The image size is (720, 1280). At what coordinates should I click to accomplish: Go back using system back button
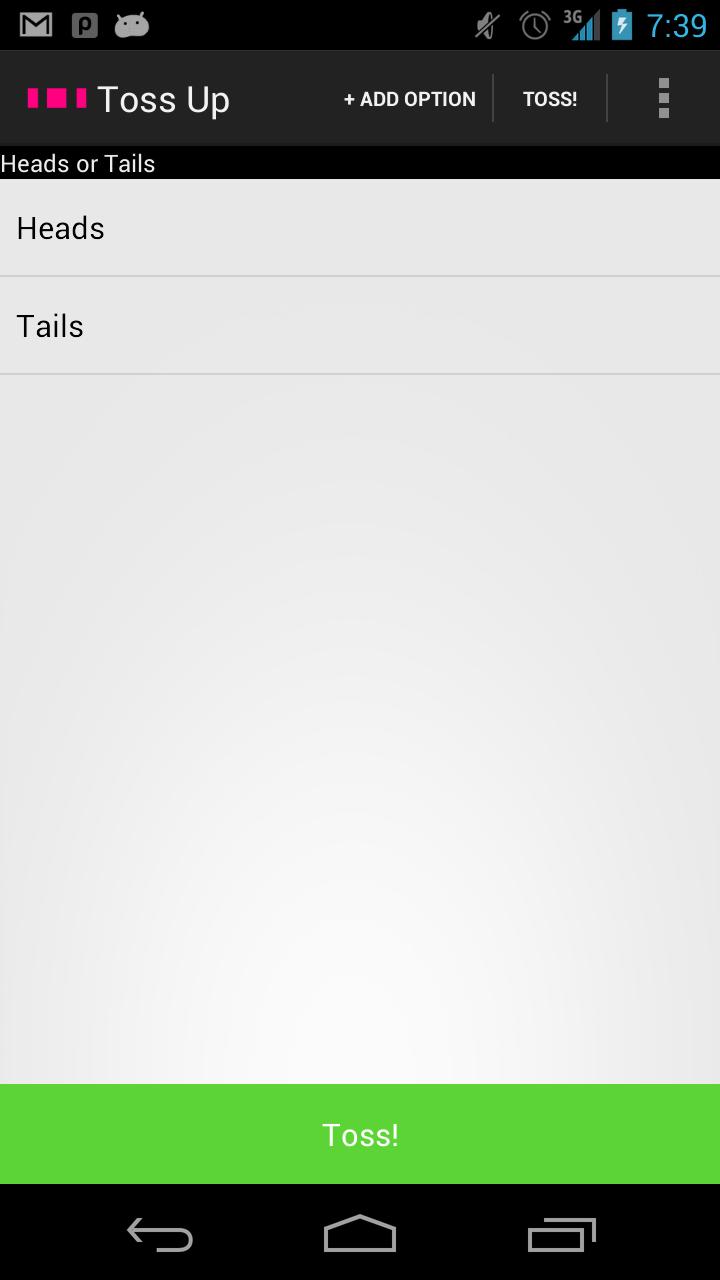[160, 1235]
